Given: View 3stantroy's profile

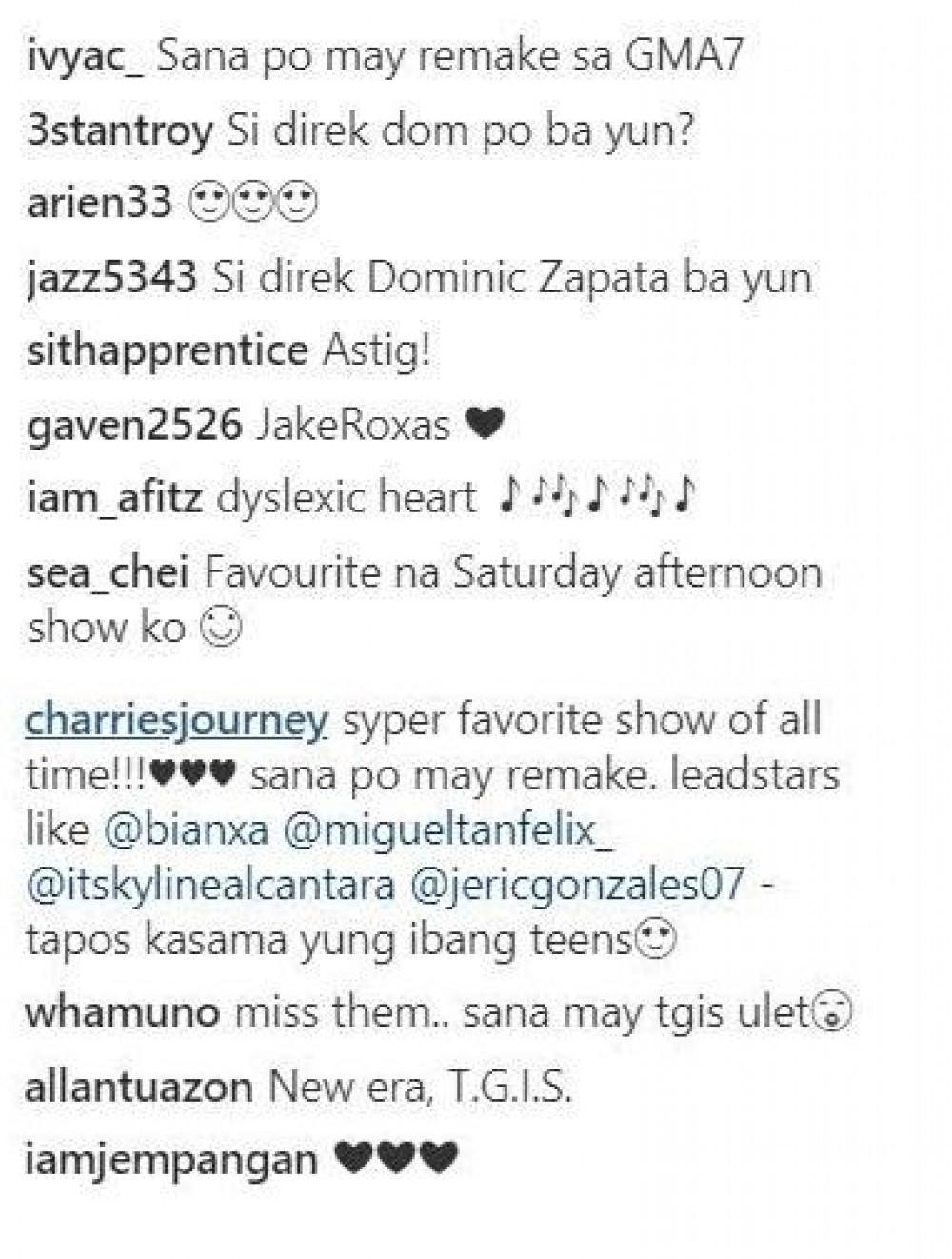Looking at the screenshot, I should [x=120, y=130].
